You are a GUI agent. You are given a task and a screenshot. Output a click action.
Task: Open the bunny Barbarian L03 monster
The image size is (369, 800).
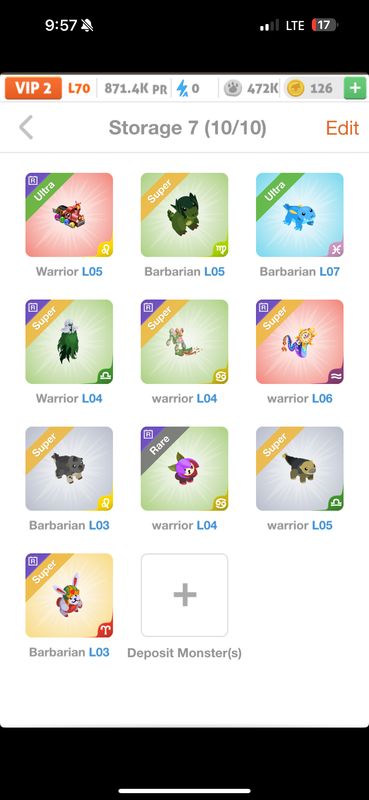click(69, 595)
